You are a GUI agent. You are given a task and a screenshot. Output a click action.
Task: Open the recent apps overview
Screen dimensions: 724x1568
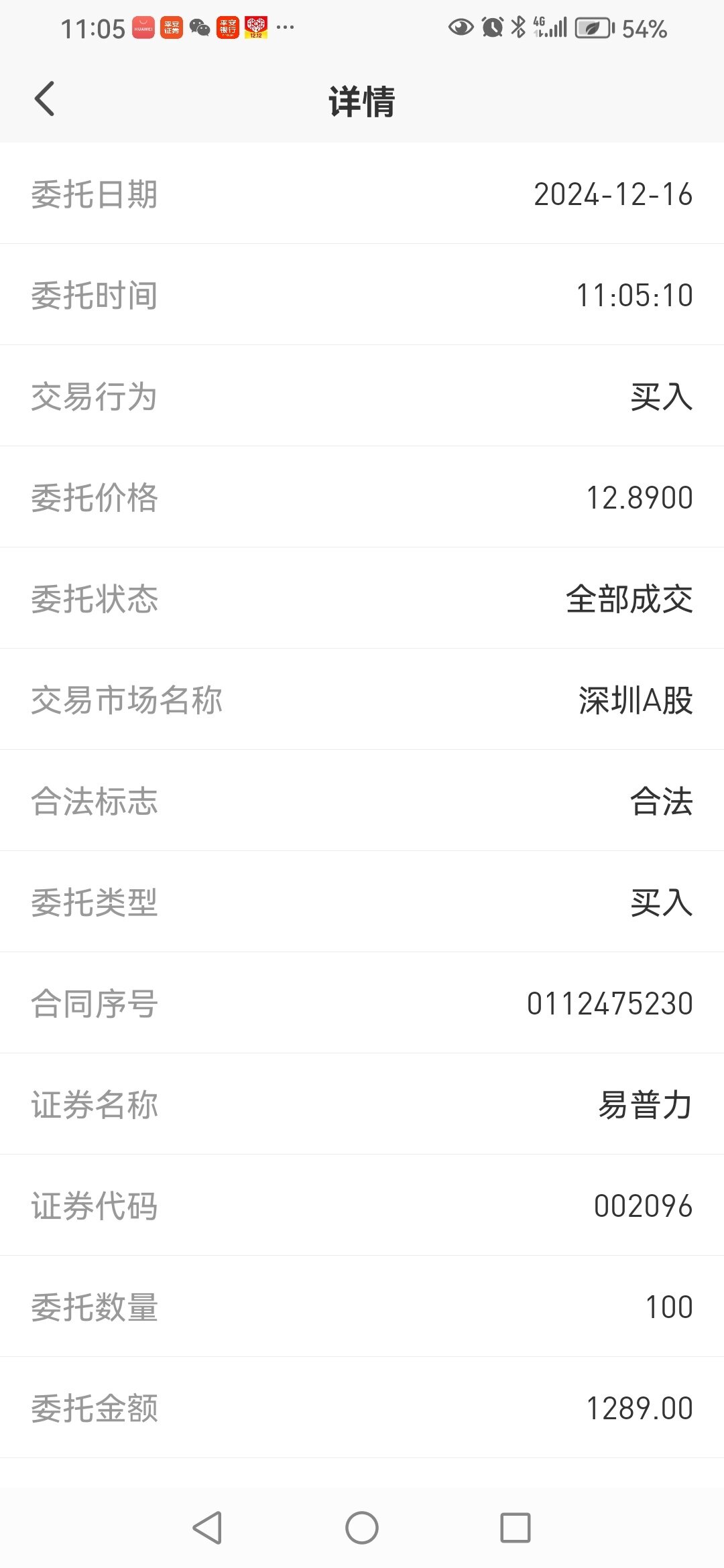point(516,1528)
